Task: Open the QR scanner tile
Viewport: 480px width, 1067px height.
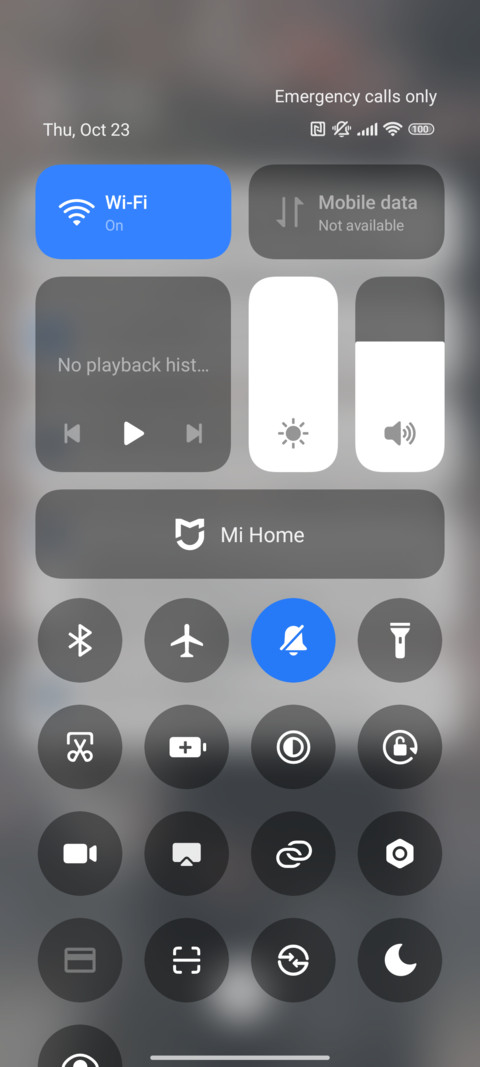Action: (x=187, y=960)
